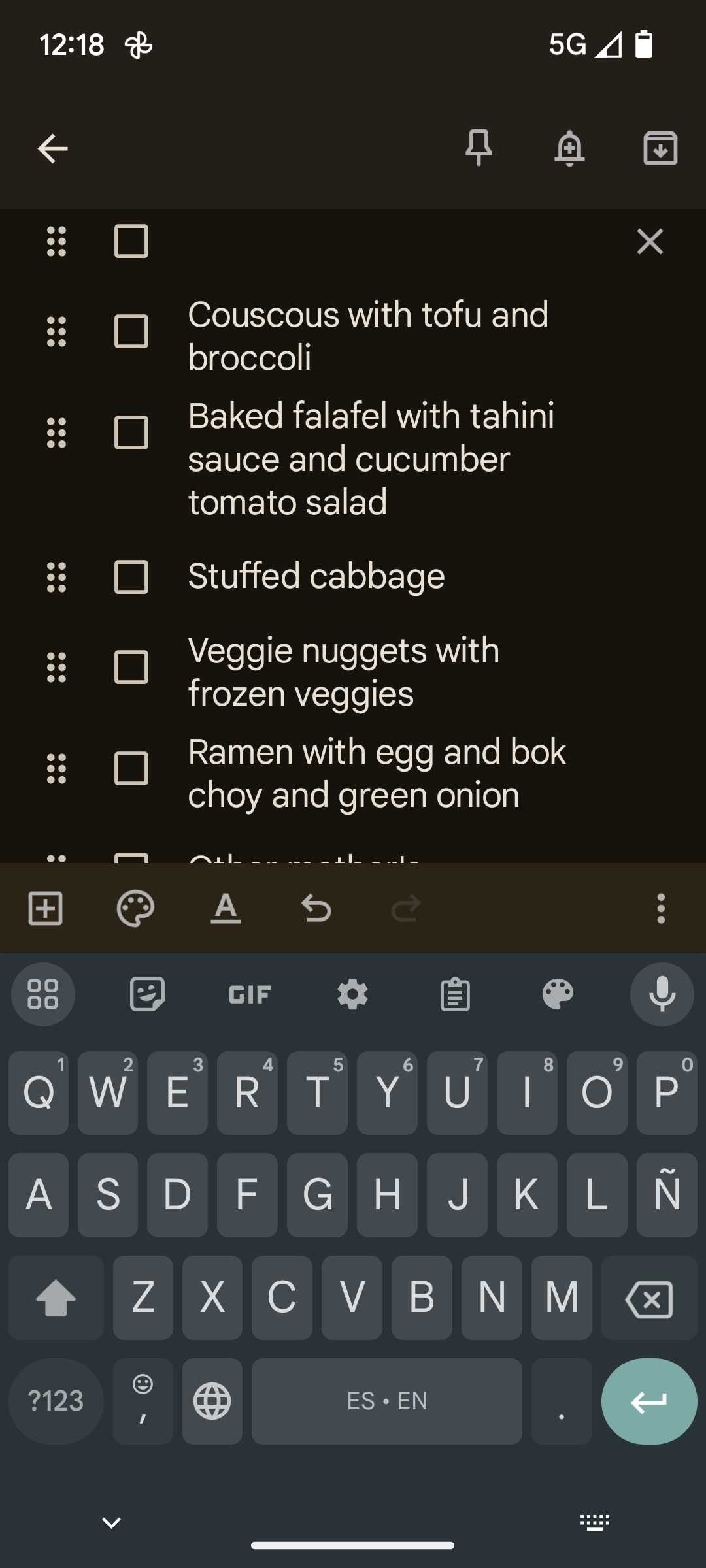Open keyboard clipboard
The image size is (706, 1568).
[x=455, y=994]
